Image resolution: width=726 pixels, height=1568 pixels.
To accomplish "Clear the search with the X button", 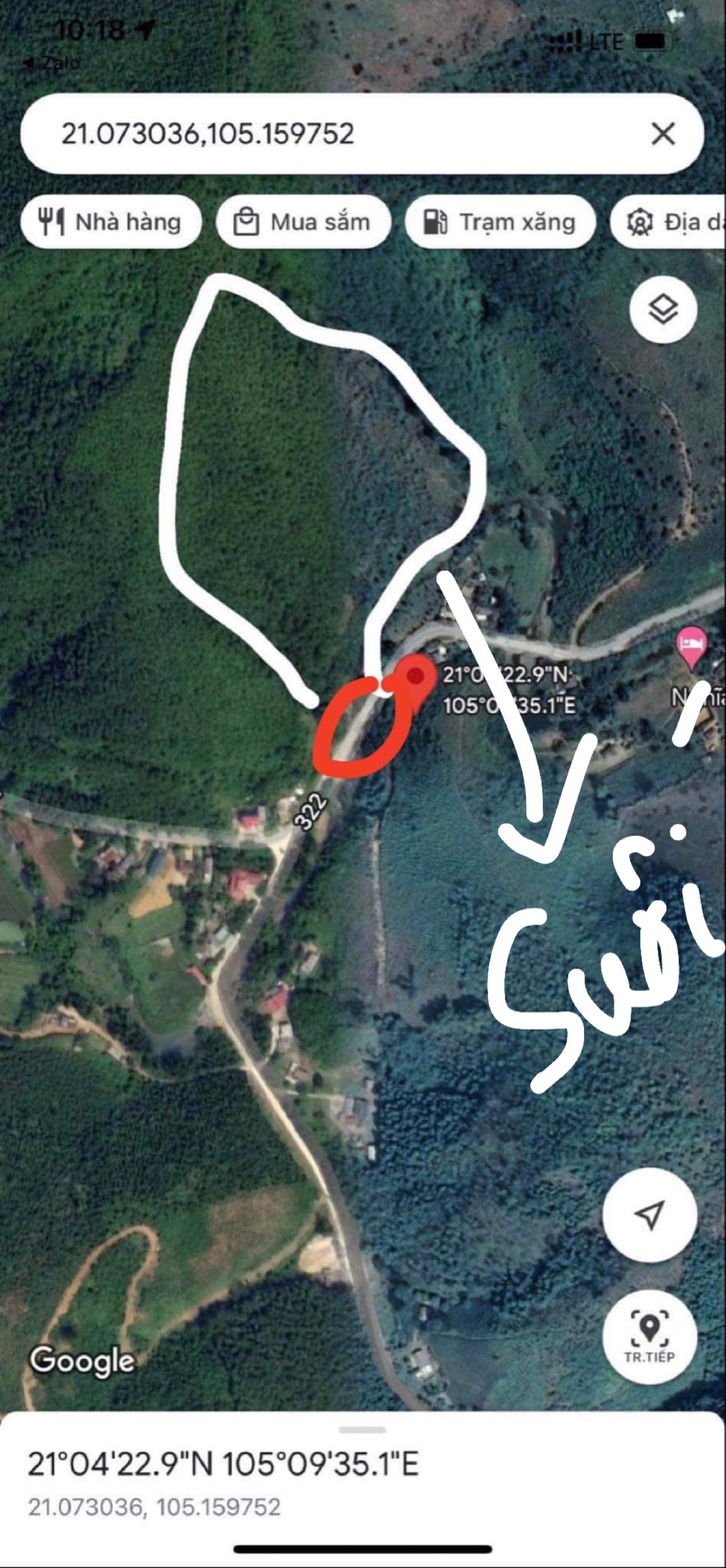I will [x=663, y=134].
